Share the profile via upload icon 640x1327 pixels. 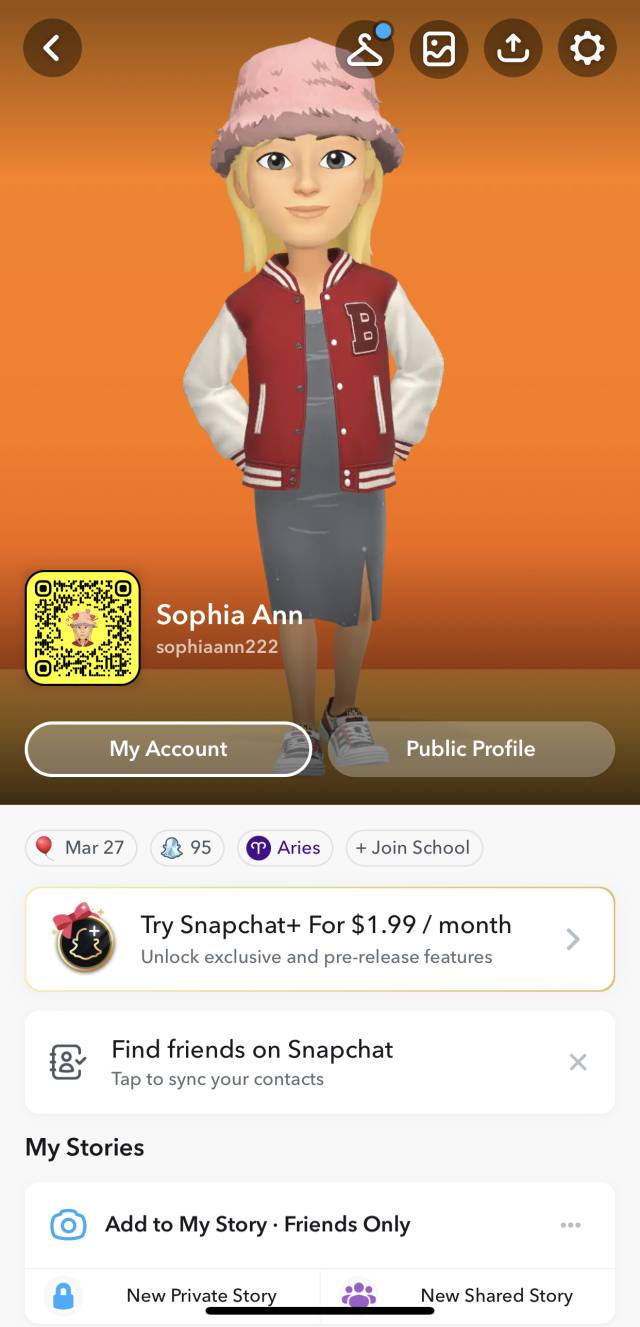(513, 47)
